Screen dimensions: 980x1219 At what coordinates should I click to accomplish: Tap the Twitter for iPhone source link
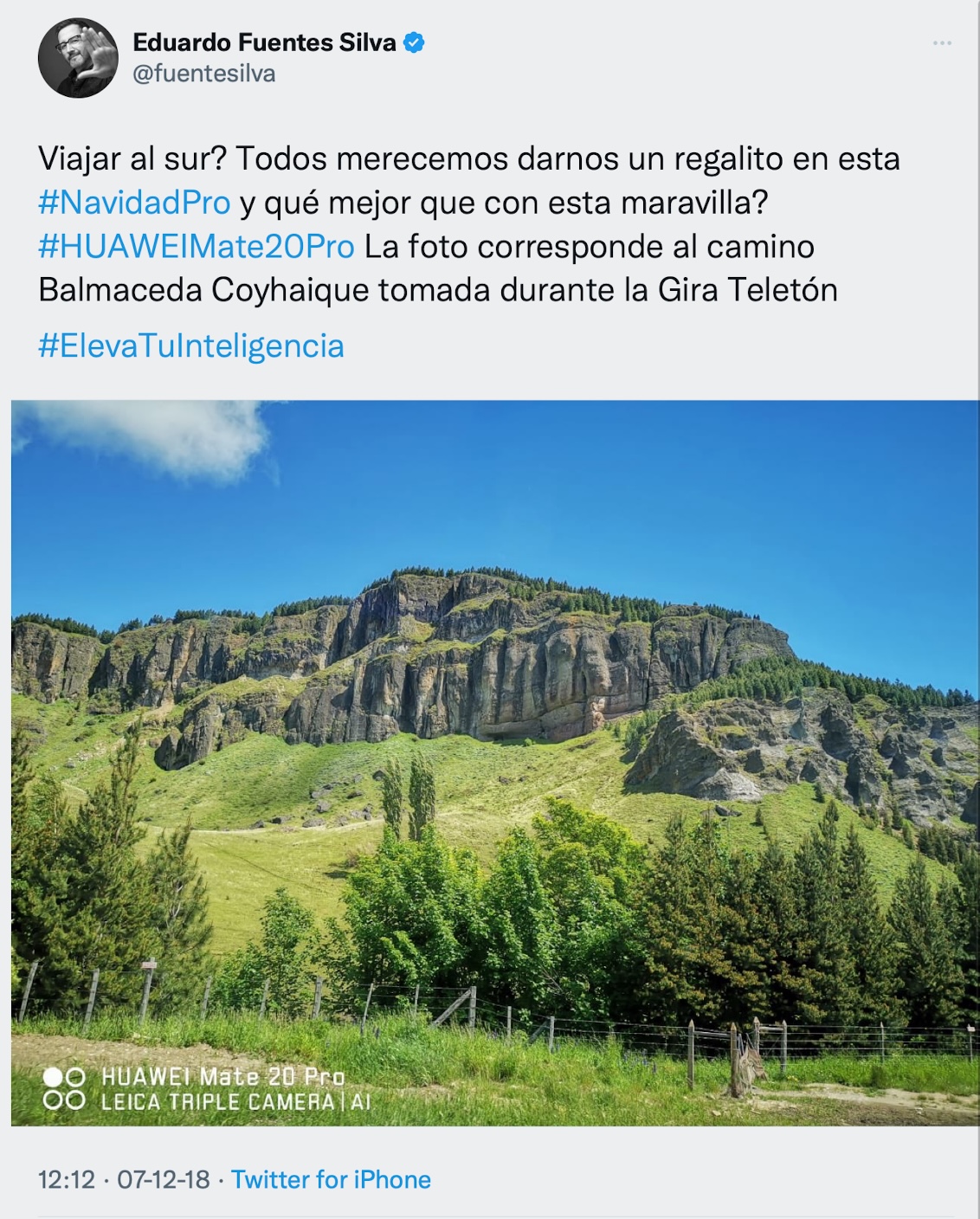331,1179
